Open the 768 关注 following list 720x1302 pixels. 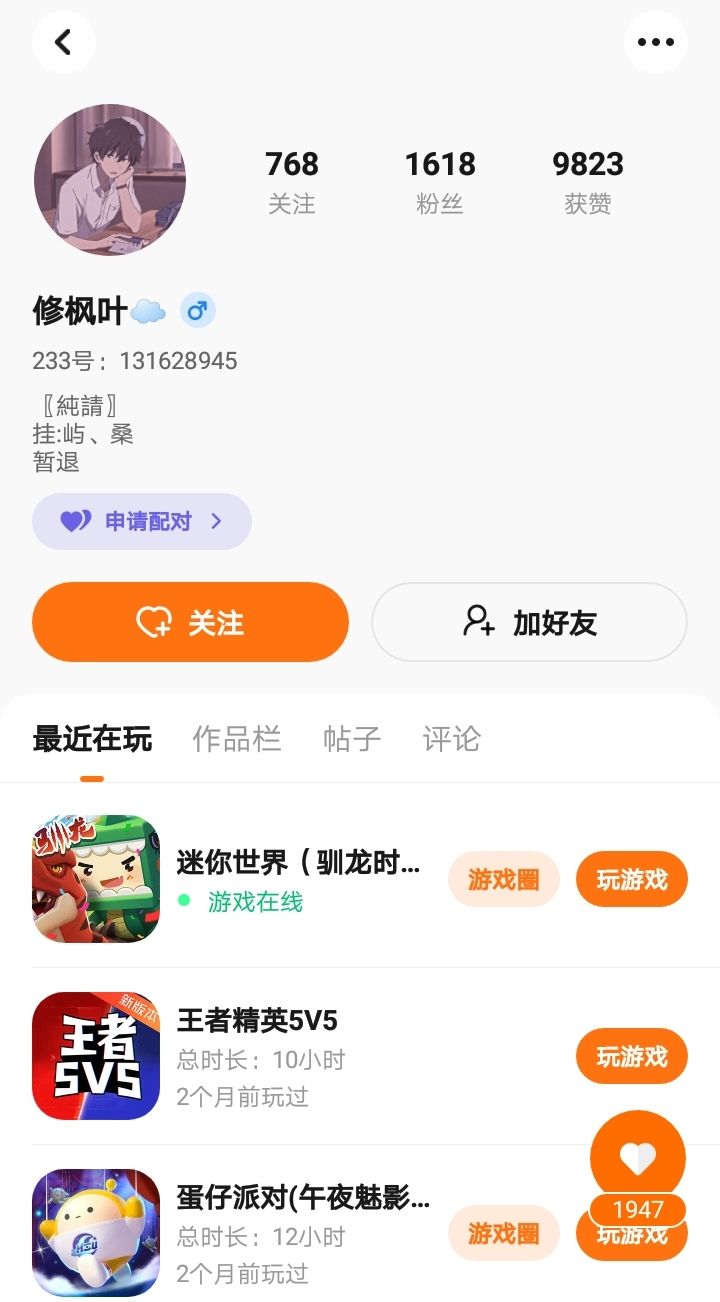tap(292, 182)
